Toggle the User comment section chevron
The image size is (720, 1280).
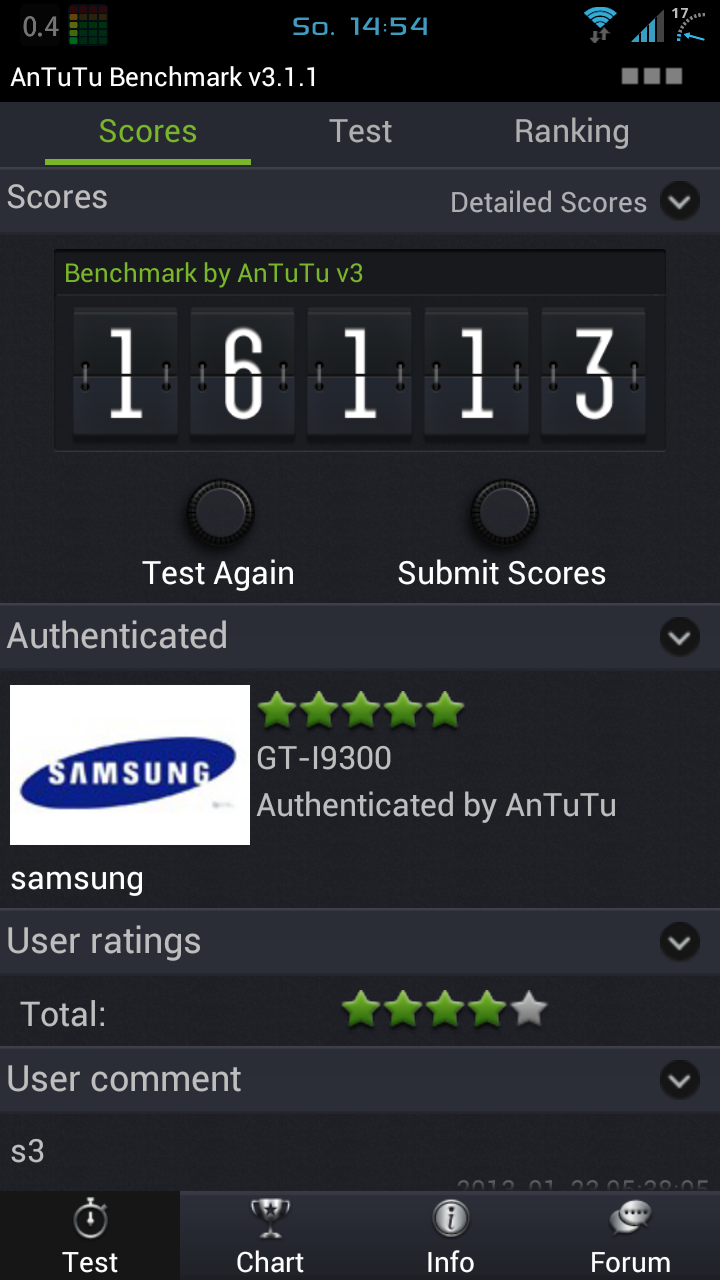click(x=680, y=1080)
